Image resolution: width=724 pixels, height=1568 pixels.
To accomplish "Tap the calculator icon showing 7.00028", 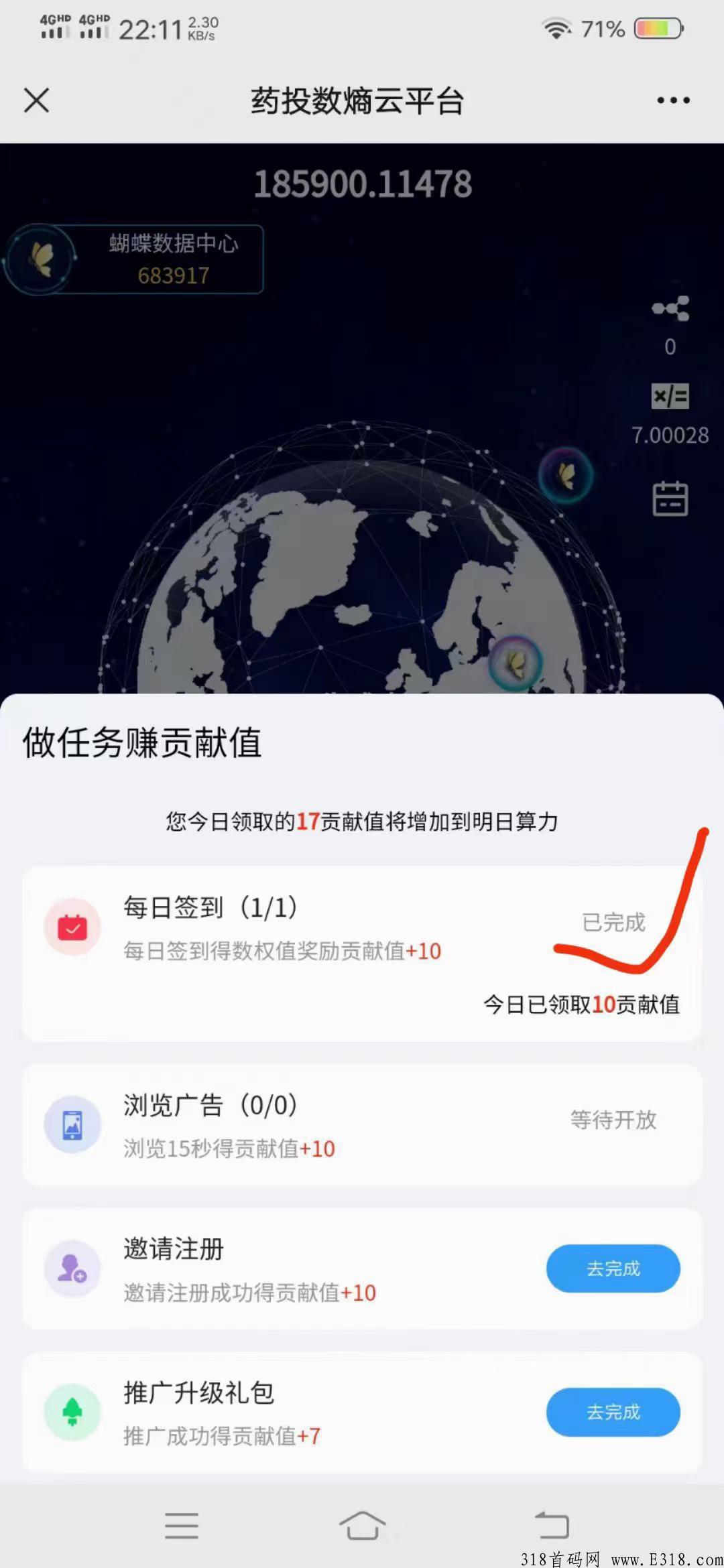I will [670, 395].
